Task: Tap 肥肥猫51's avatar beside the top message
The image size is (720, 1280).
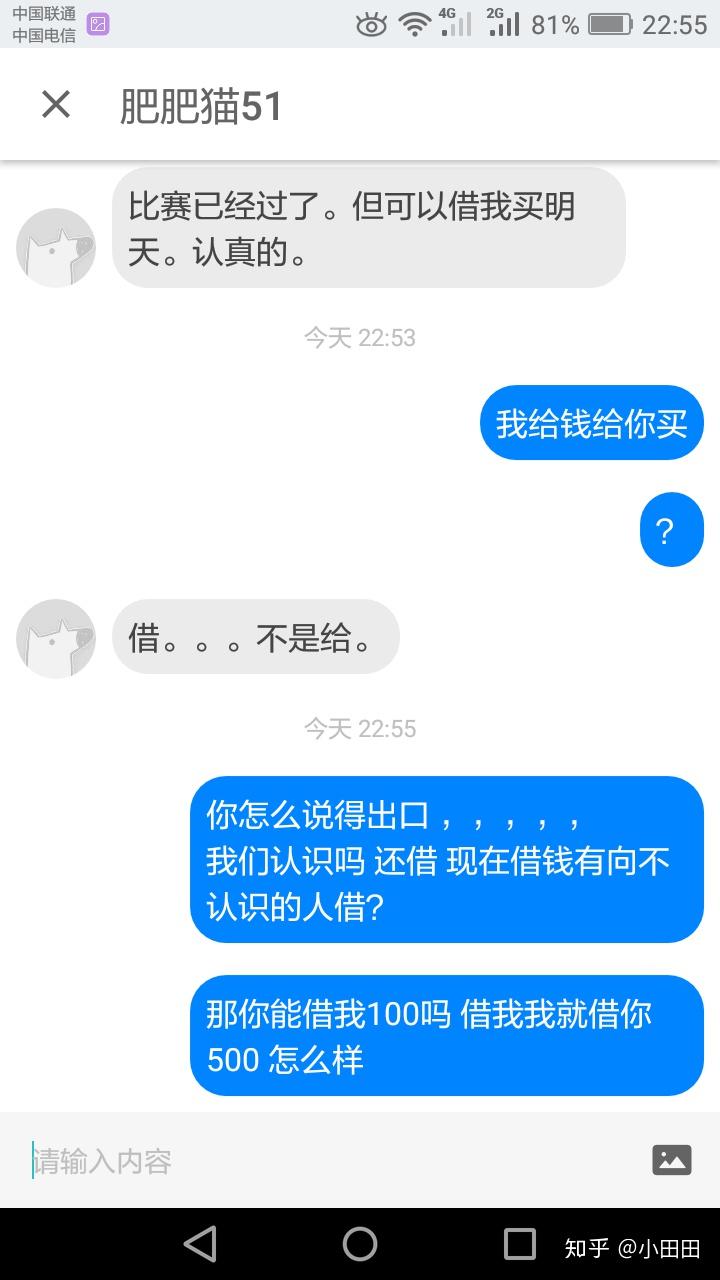Action: pos(55,247)
